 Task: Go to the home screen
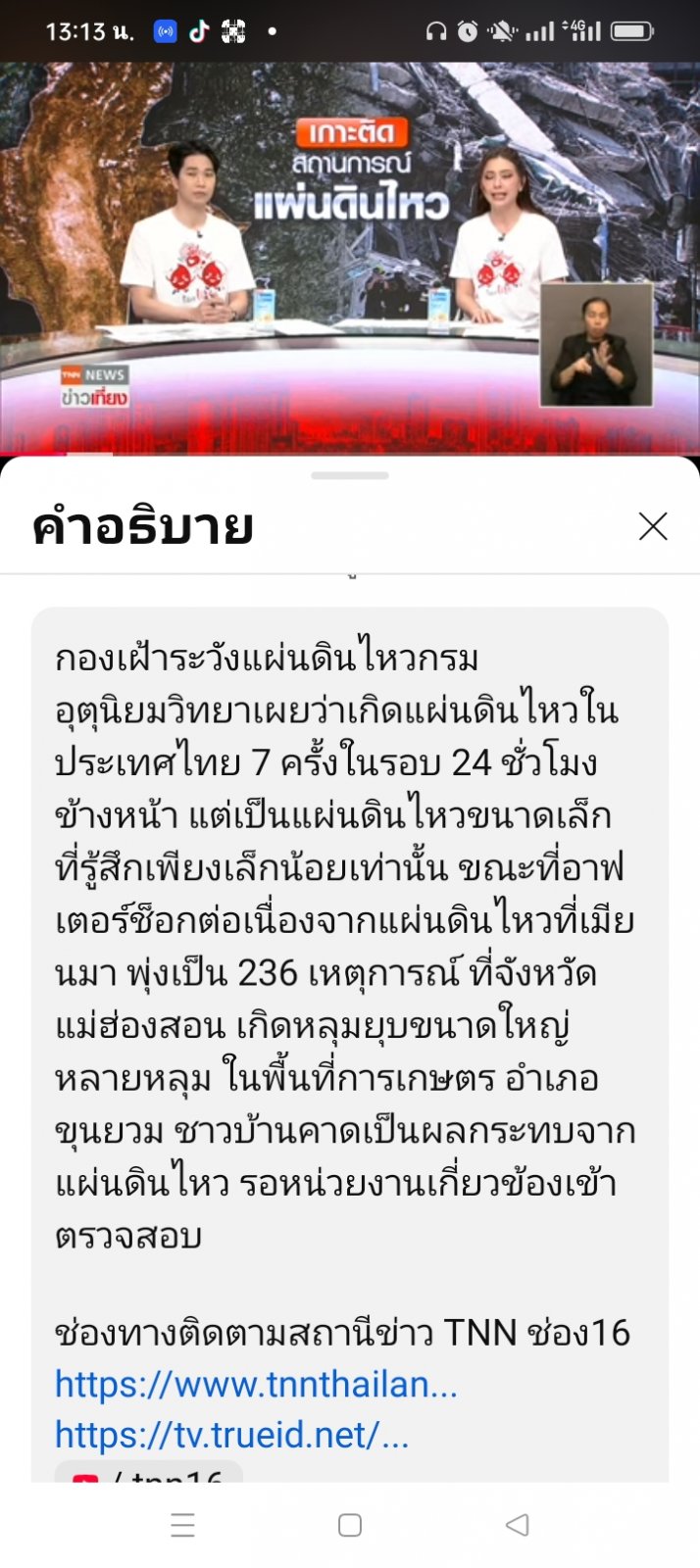[x=350, y=1525]
